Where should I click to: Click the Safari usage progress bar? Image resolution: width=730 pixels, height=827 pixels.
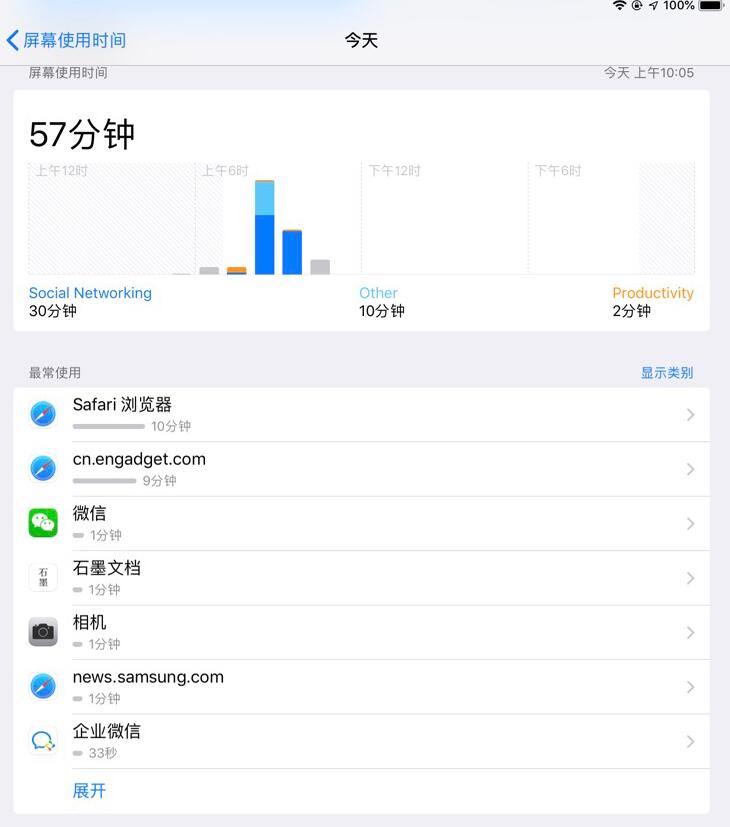coord(108,426)
